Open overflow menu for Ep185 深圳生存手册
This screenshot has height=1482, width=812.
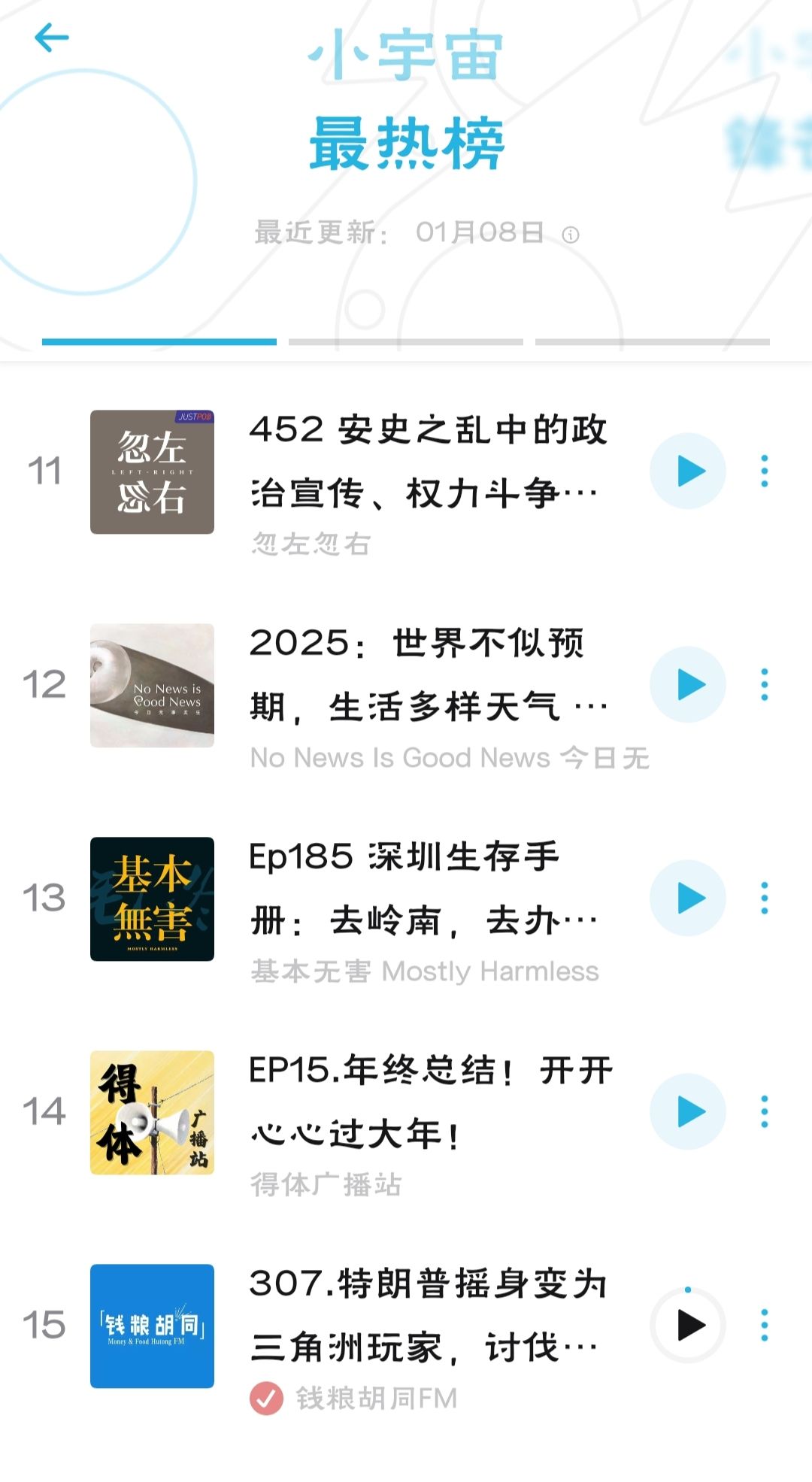(x=764, y=899)
